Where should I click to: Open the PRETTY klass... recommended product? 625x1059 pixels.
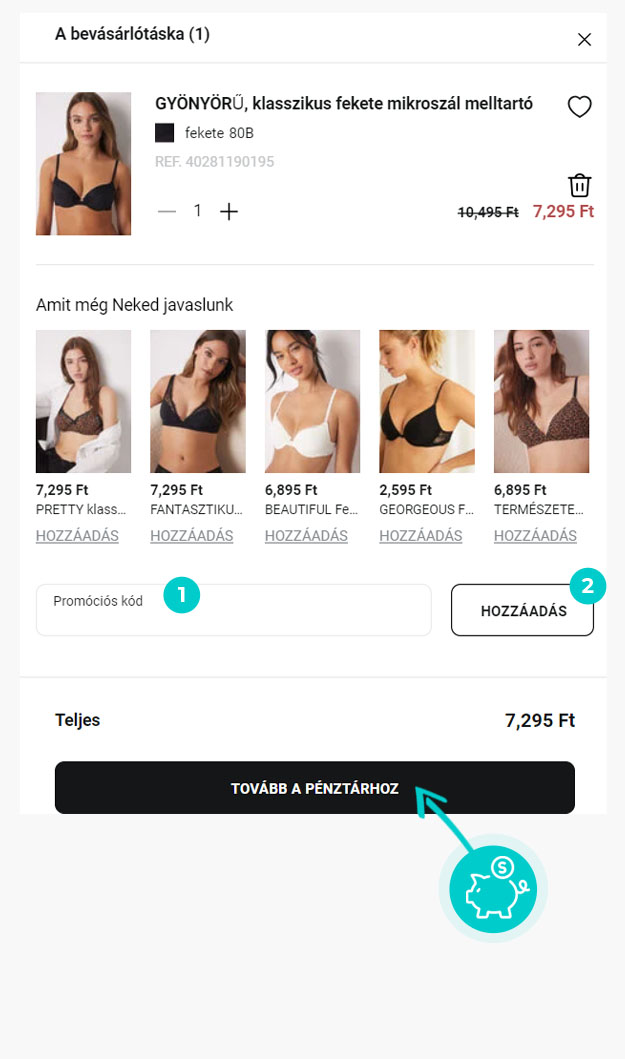(83, 401)
